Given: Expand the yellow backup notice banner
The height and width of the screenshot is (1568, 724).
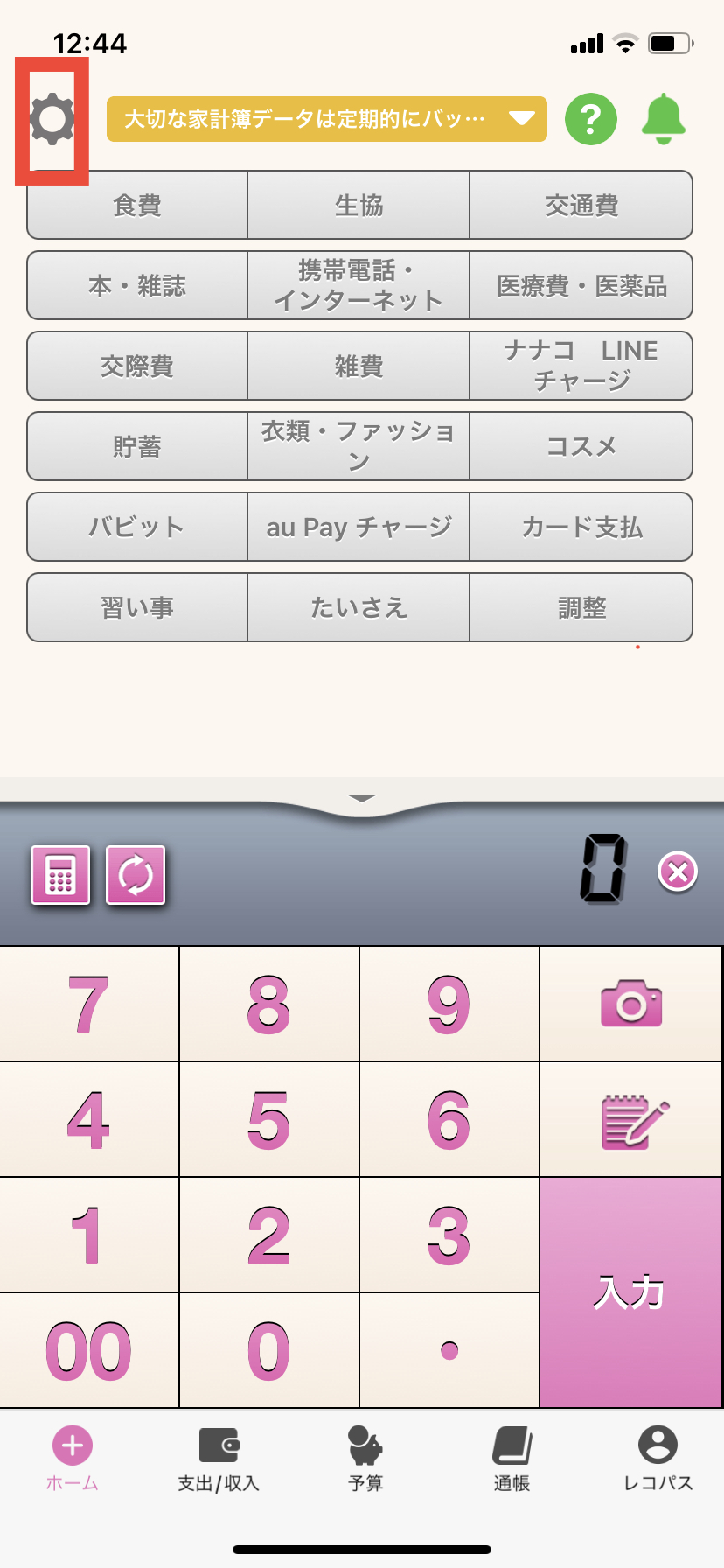Looking at the screenshot, I should pyautogui.click(x=326, y=119).
